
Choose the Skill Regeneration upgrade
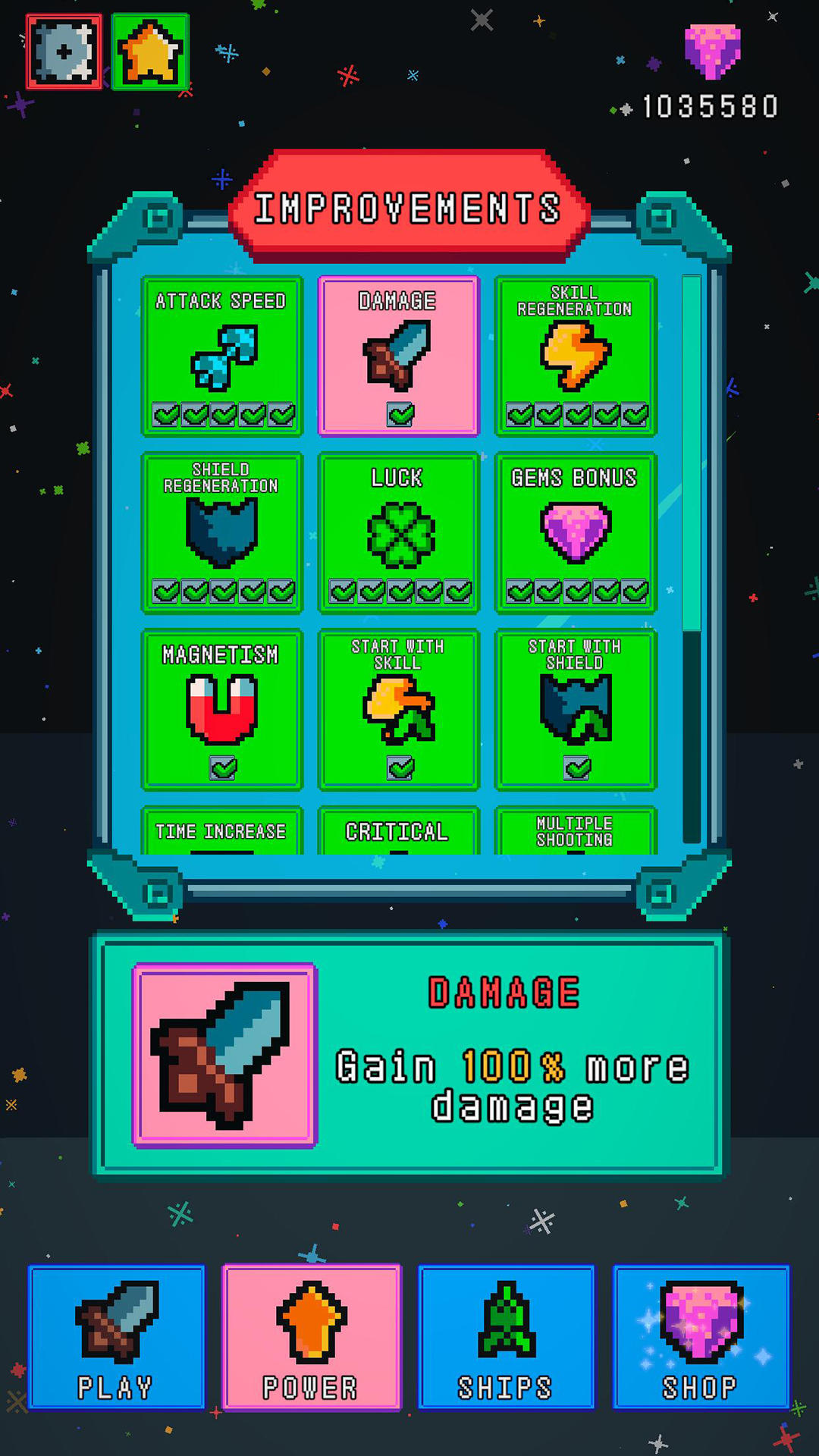575,356
